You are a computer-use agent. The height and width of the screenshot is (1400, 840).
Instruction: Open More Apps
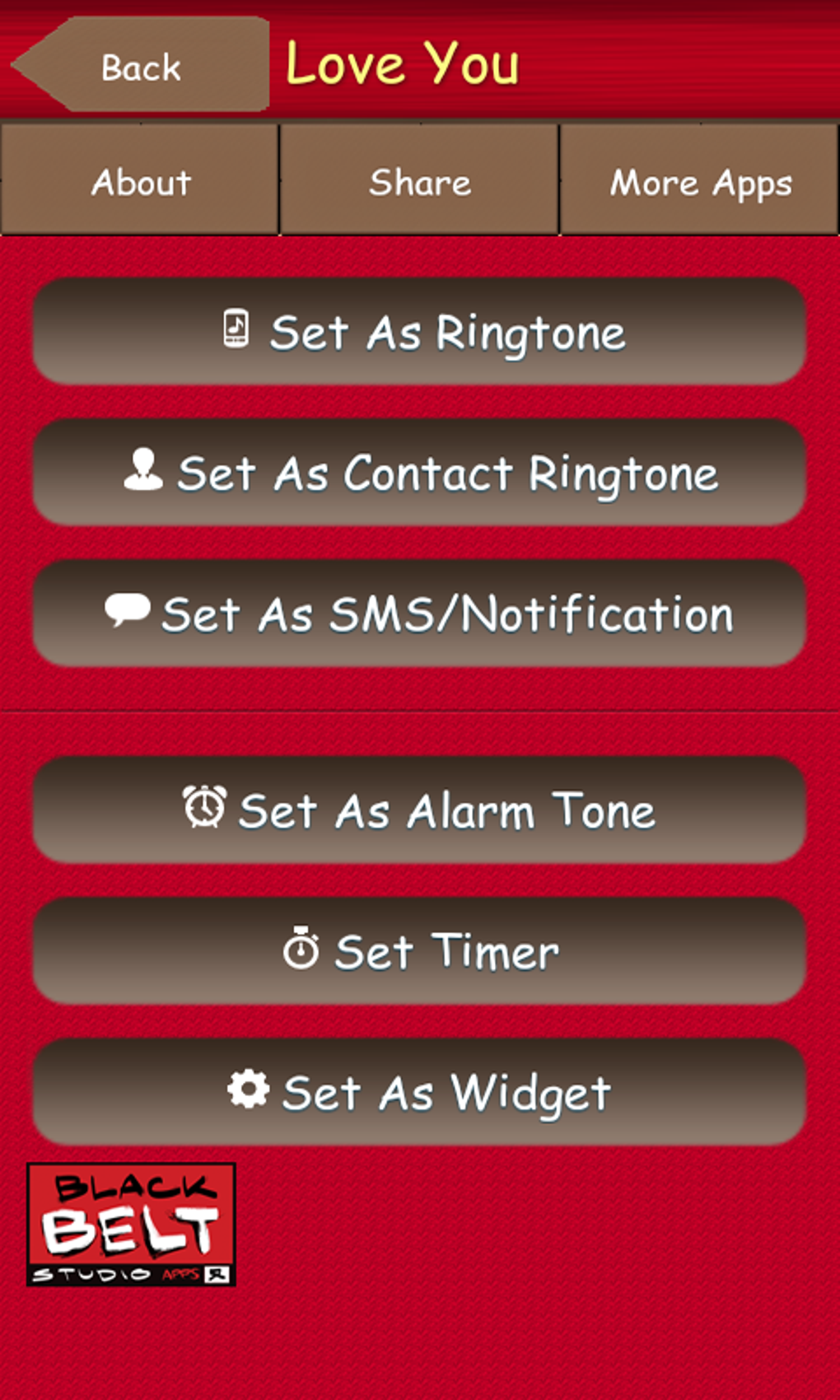[700, 181]
